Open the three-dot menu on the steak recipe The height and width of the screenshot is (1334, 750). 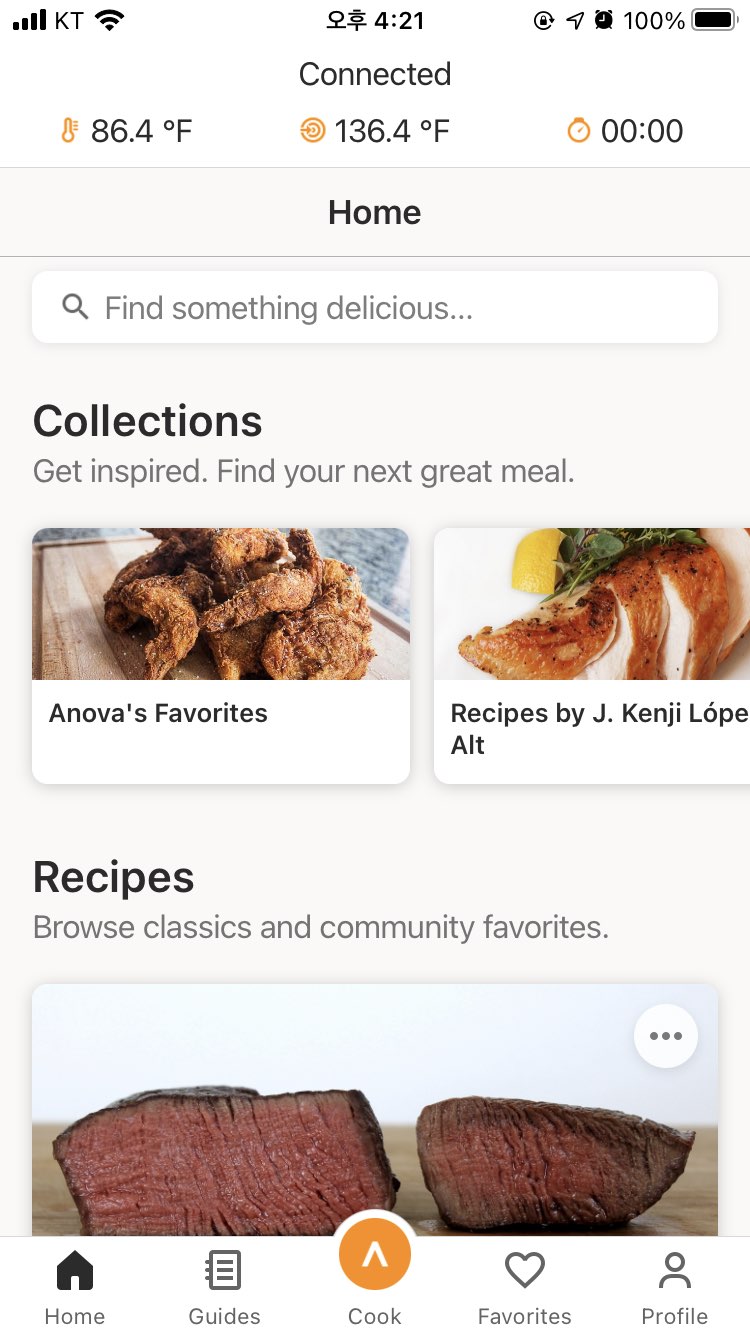[x=666, y=1036]
